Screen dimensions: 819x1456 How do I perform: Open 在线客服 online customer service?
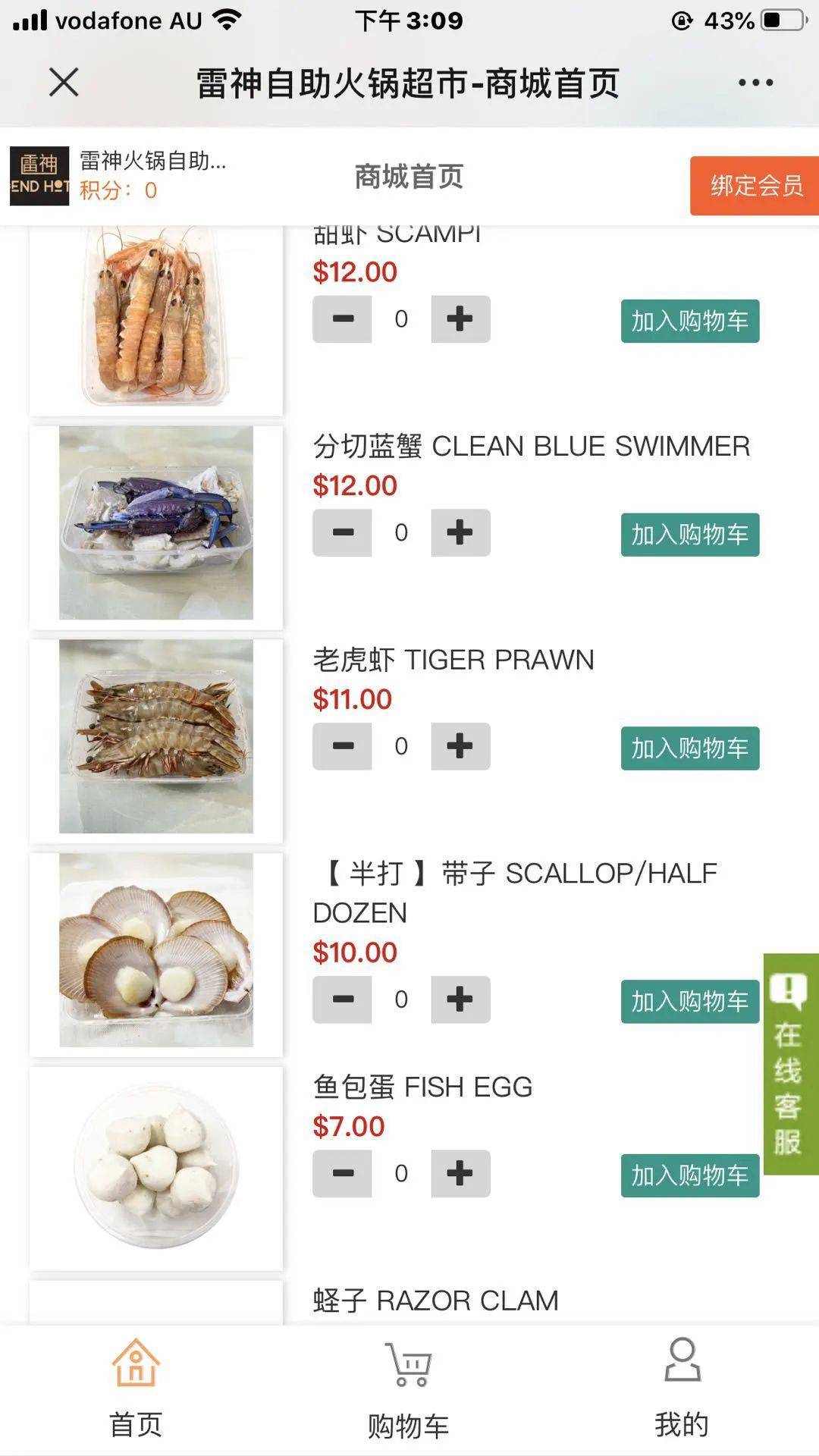[790, 1064]
